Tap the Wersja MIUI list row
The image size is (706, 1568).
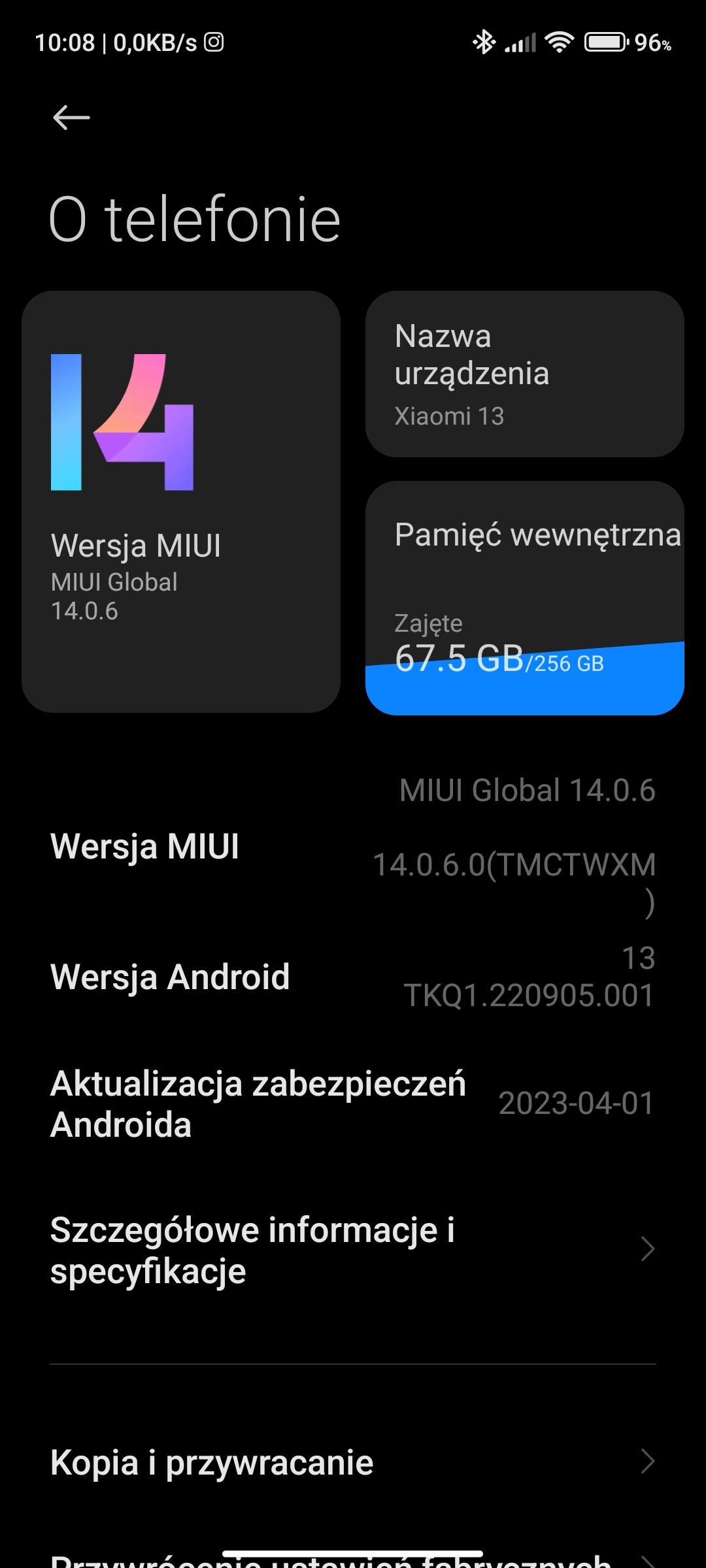coord(353,846)
